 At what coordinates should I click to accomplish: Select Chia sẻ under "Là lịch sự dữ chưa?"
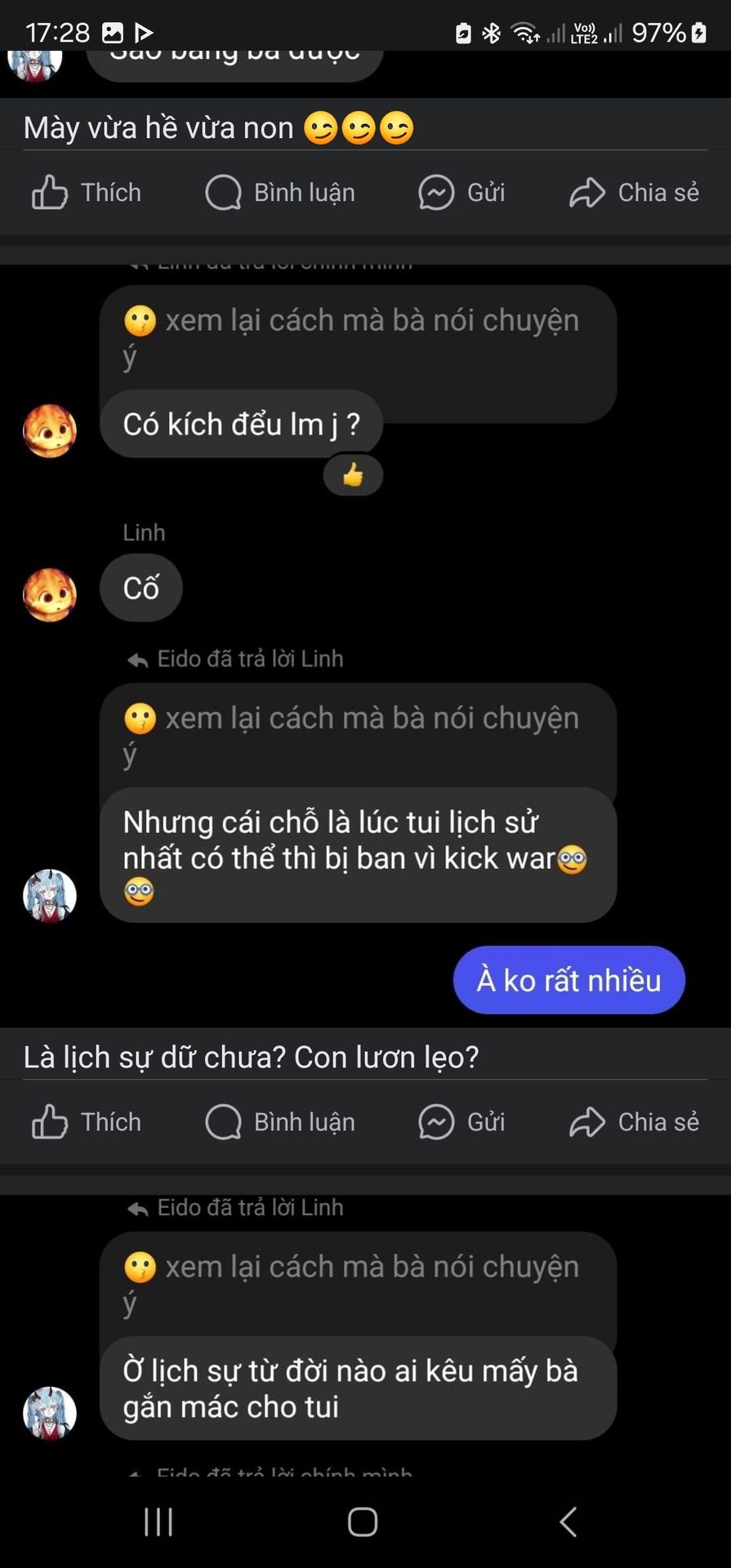(x=634, y=1122)
